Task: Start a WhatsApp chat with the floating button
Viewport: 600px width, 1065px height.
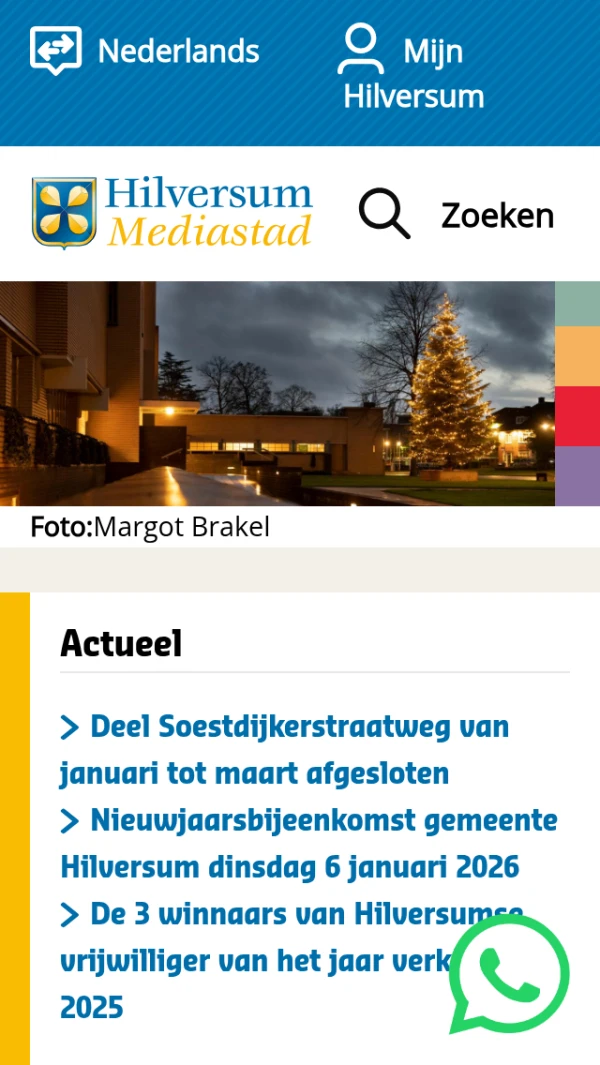Action: pyautogui.click(x=509, y=975)
